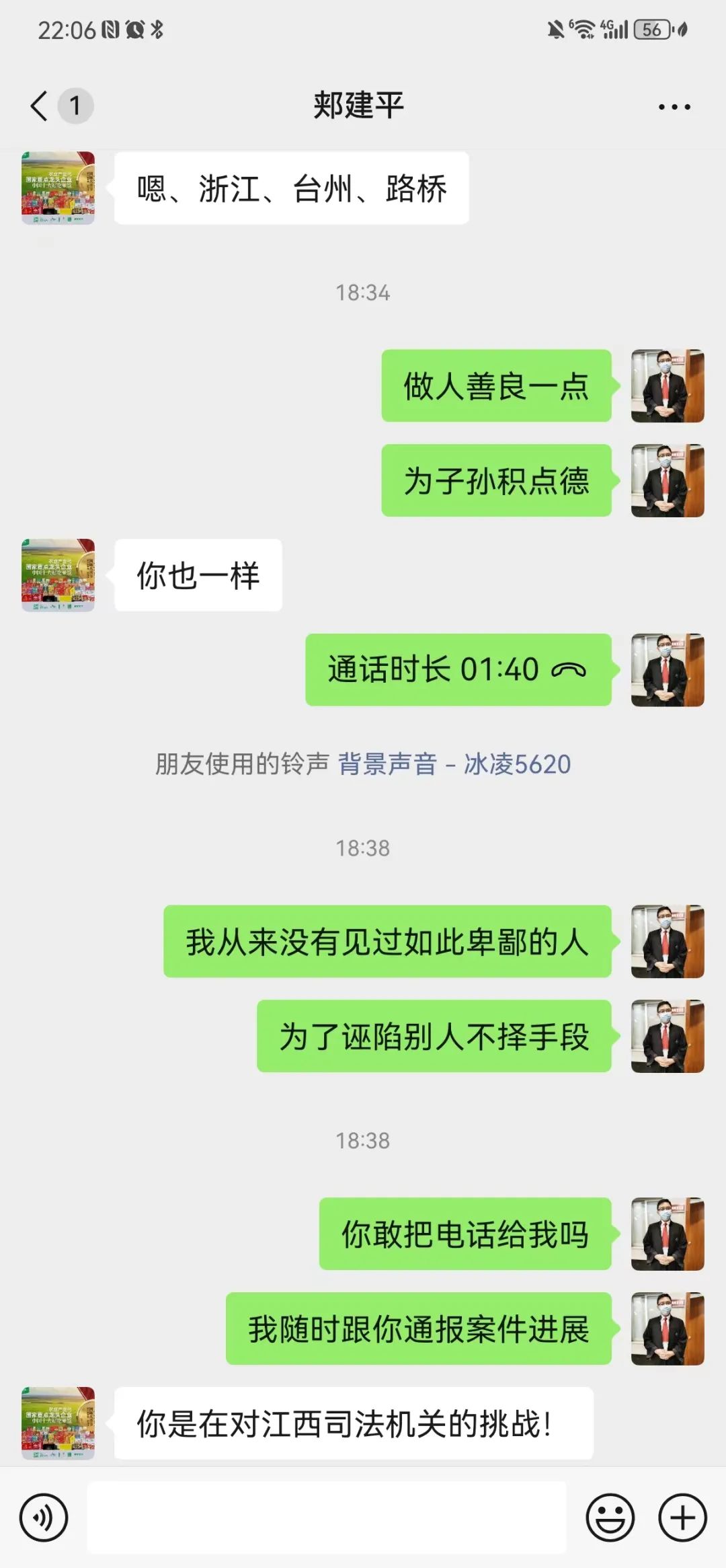Open contact avatar beside 你也一样

[x=58, y=575]
